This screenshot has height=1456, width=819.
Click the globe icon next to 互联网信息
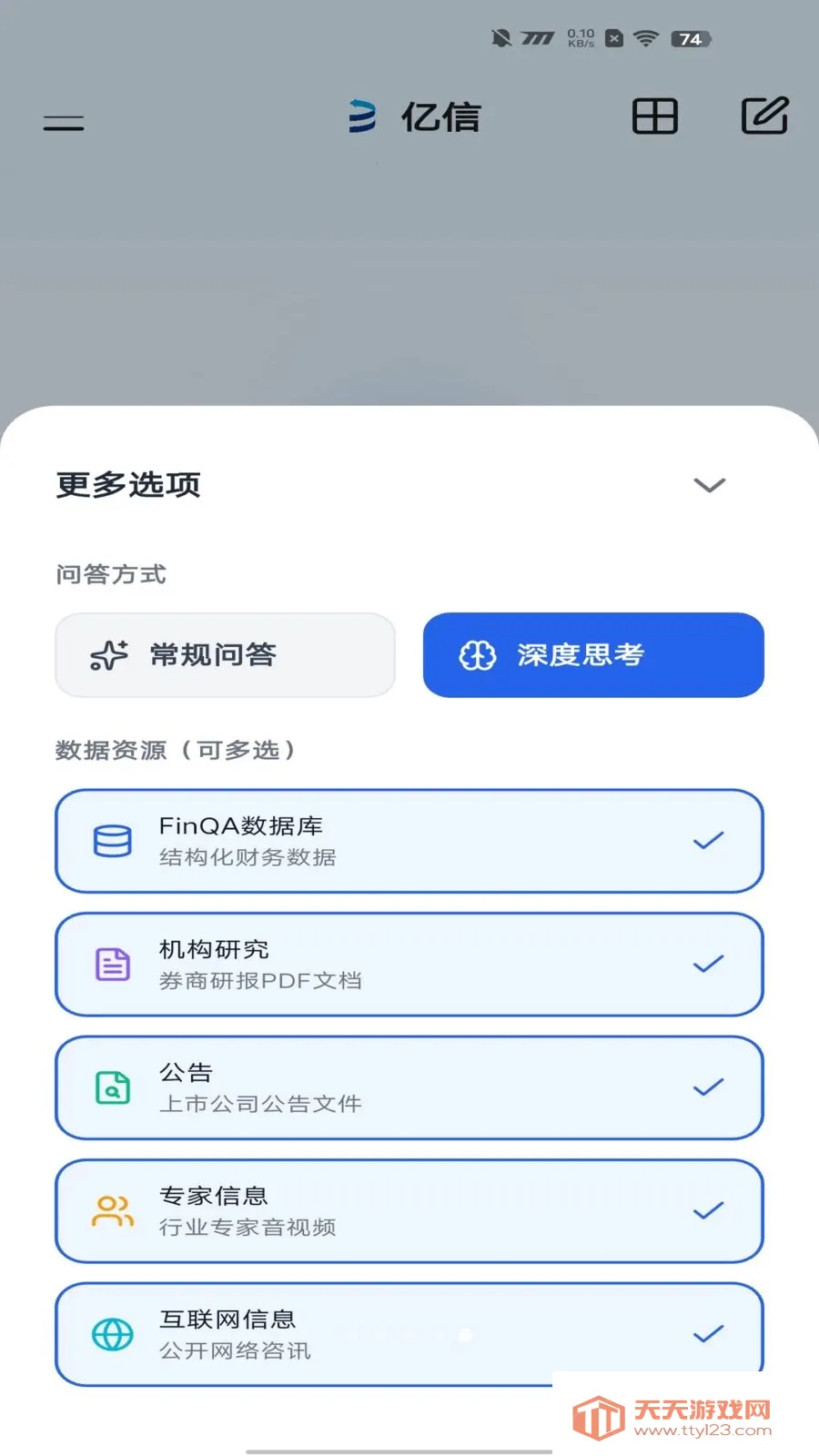111,1335
